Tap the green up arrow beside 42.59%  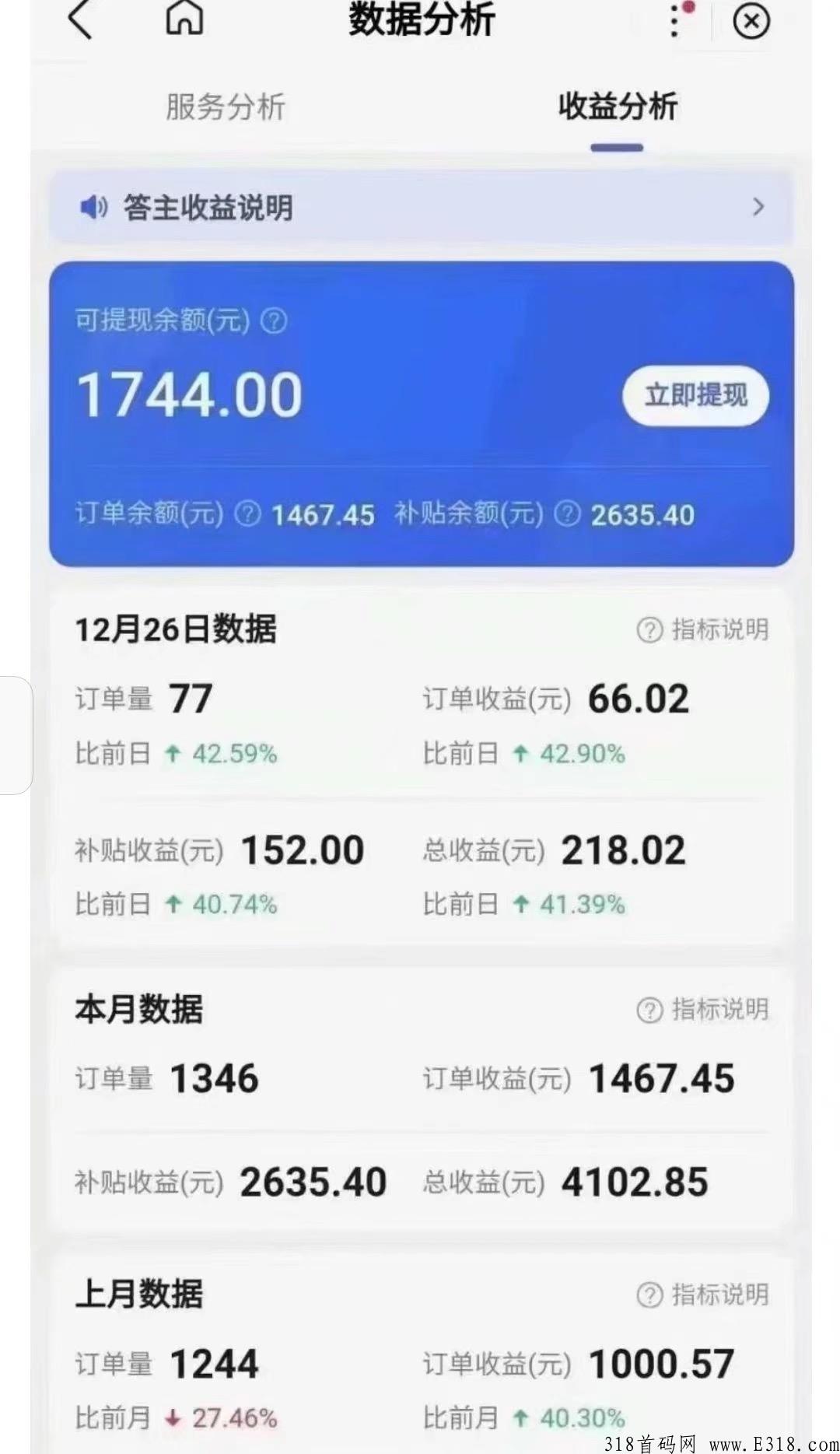(x=173, y=752)
